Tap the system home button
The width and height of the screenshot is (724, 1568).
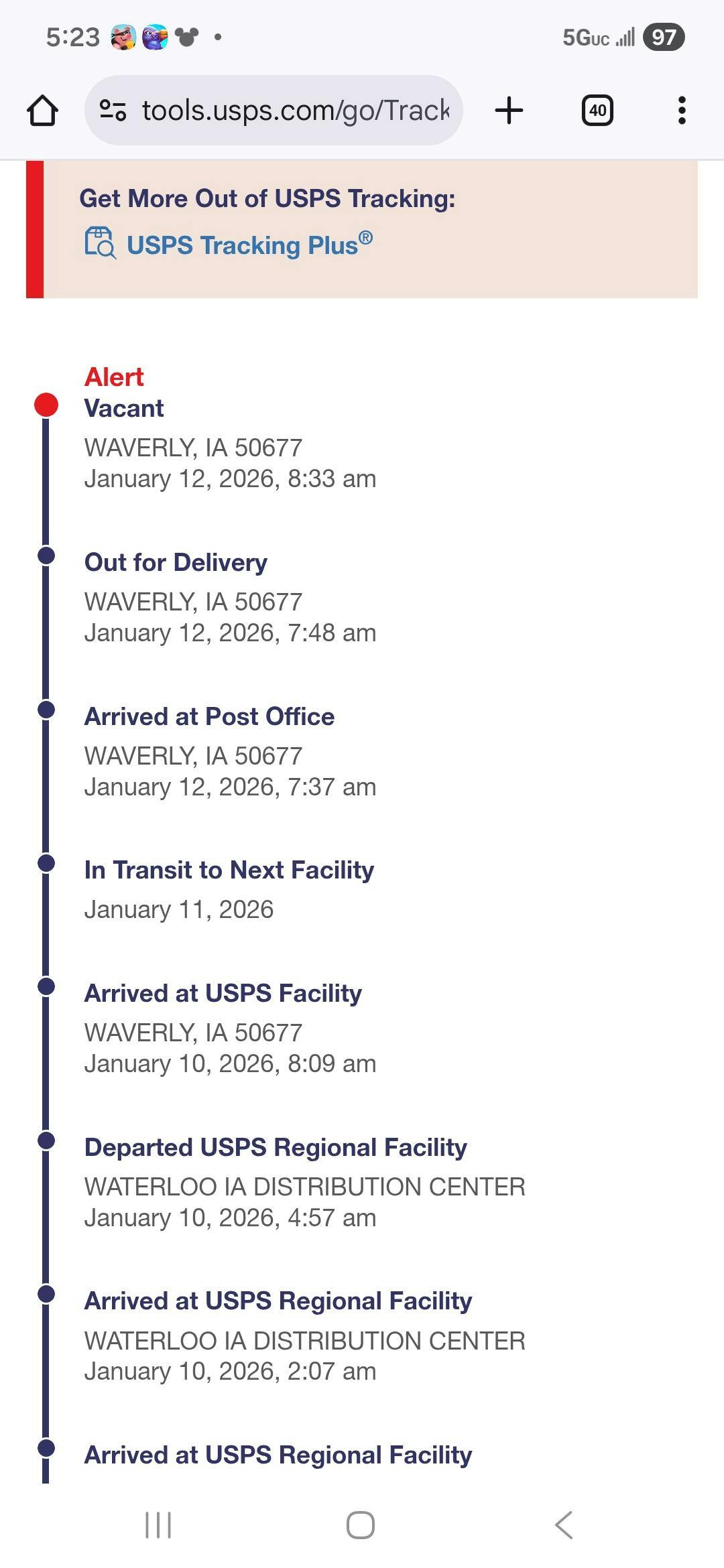[361, 1525]
